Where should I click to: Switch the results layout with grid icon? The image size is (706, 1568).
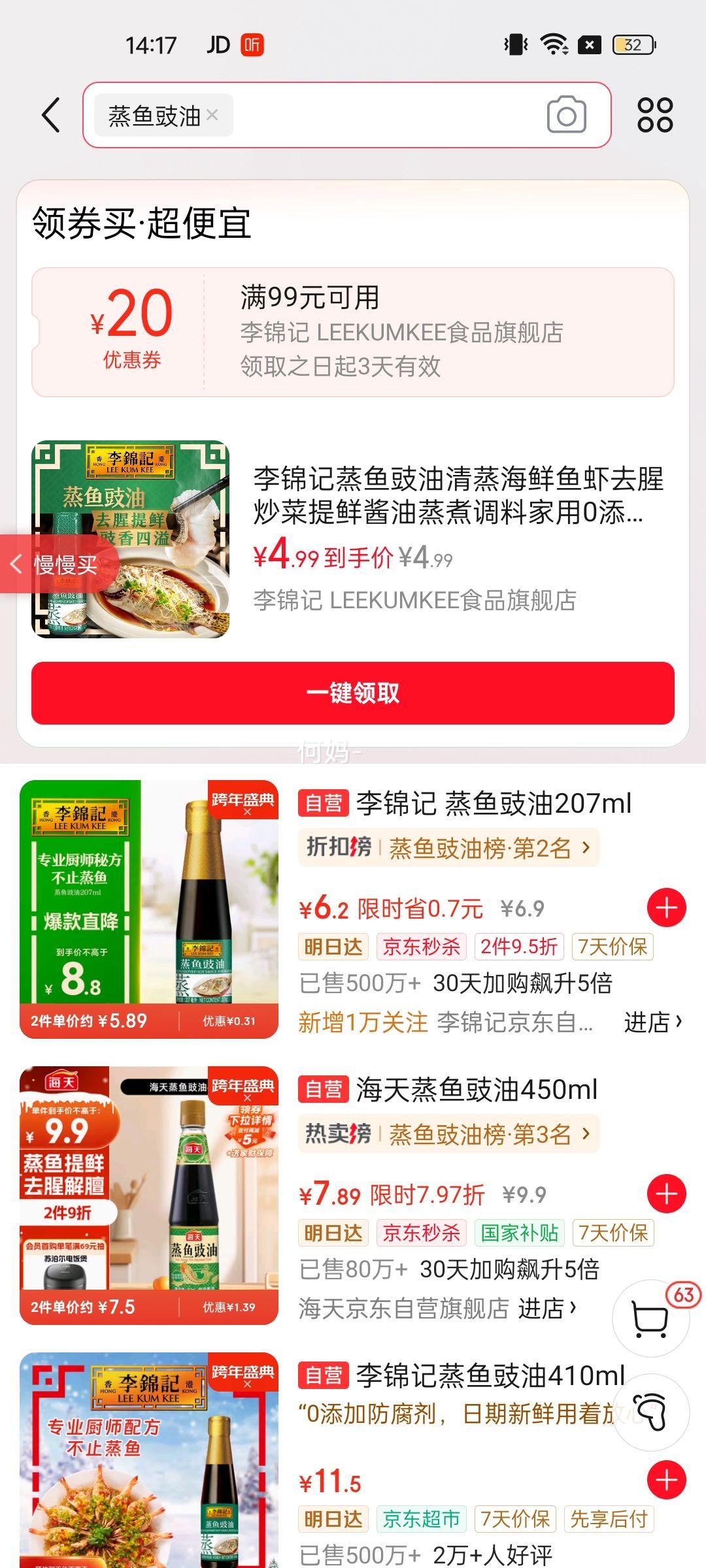pyautogui.click(x=655, y=115)
